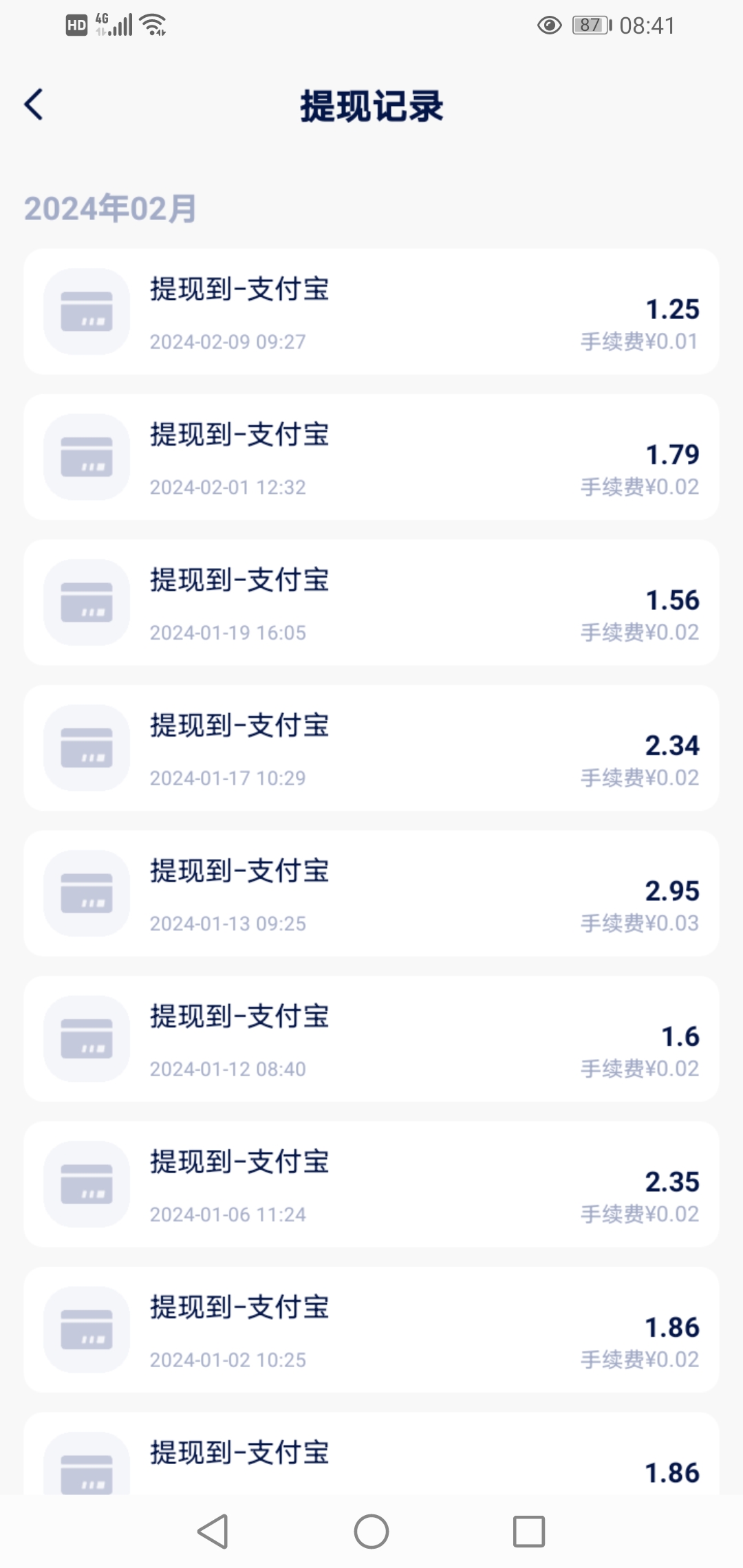Image resolution: width=743 pixels, height=1568 pixels.
Task: View the 2.34 withdrawal from 2024-01-17
Action: pyautogui.click(x=371, y=748)
